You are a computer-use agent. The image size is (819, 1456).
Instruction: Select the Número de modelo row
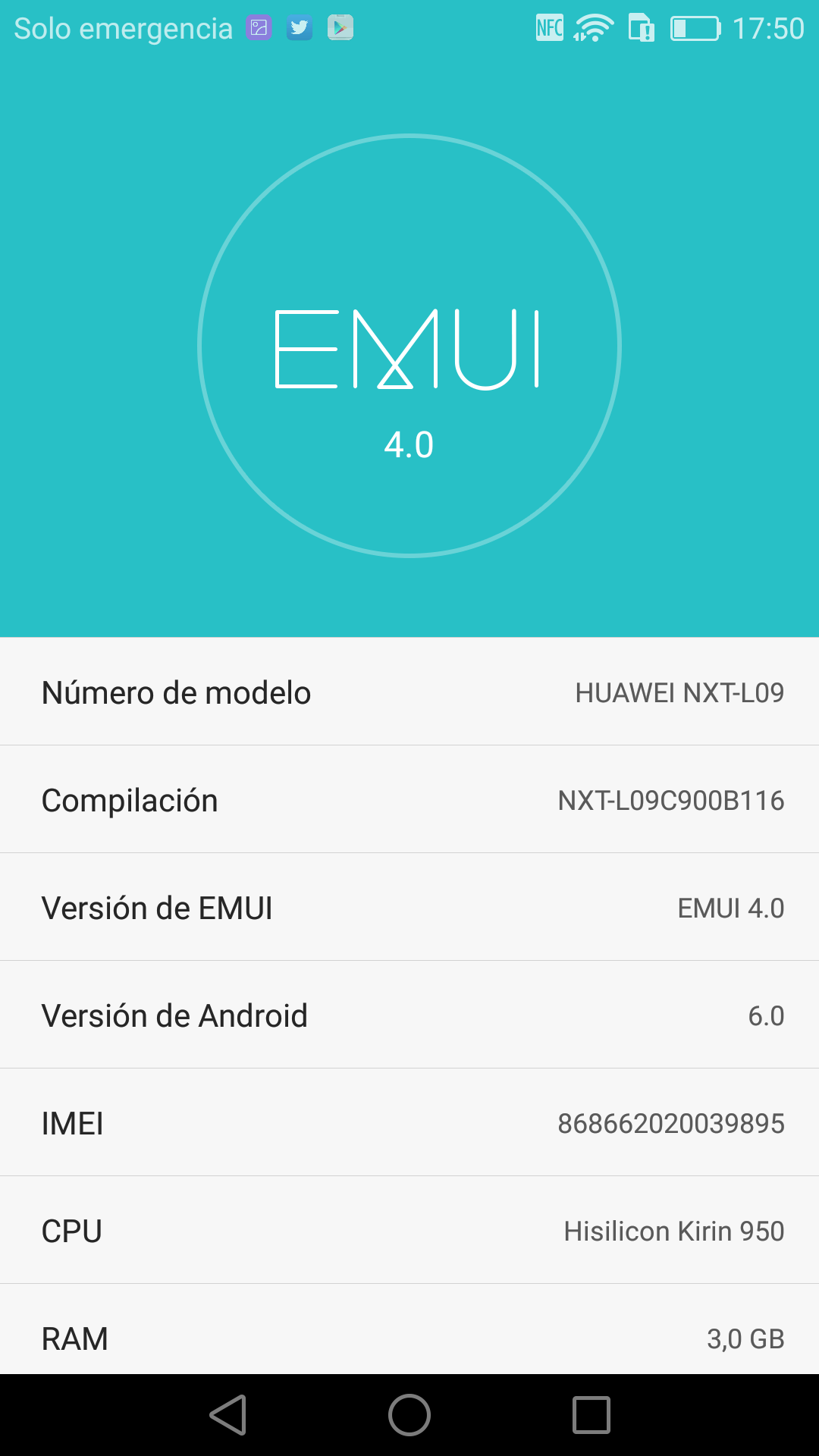point(409,692)
